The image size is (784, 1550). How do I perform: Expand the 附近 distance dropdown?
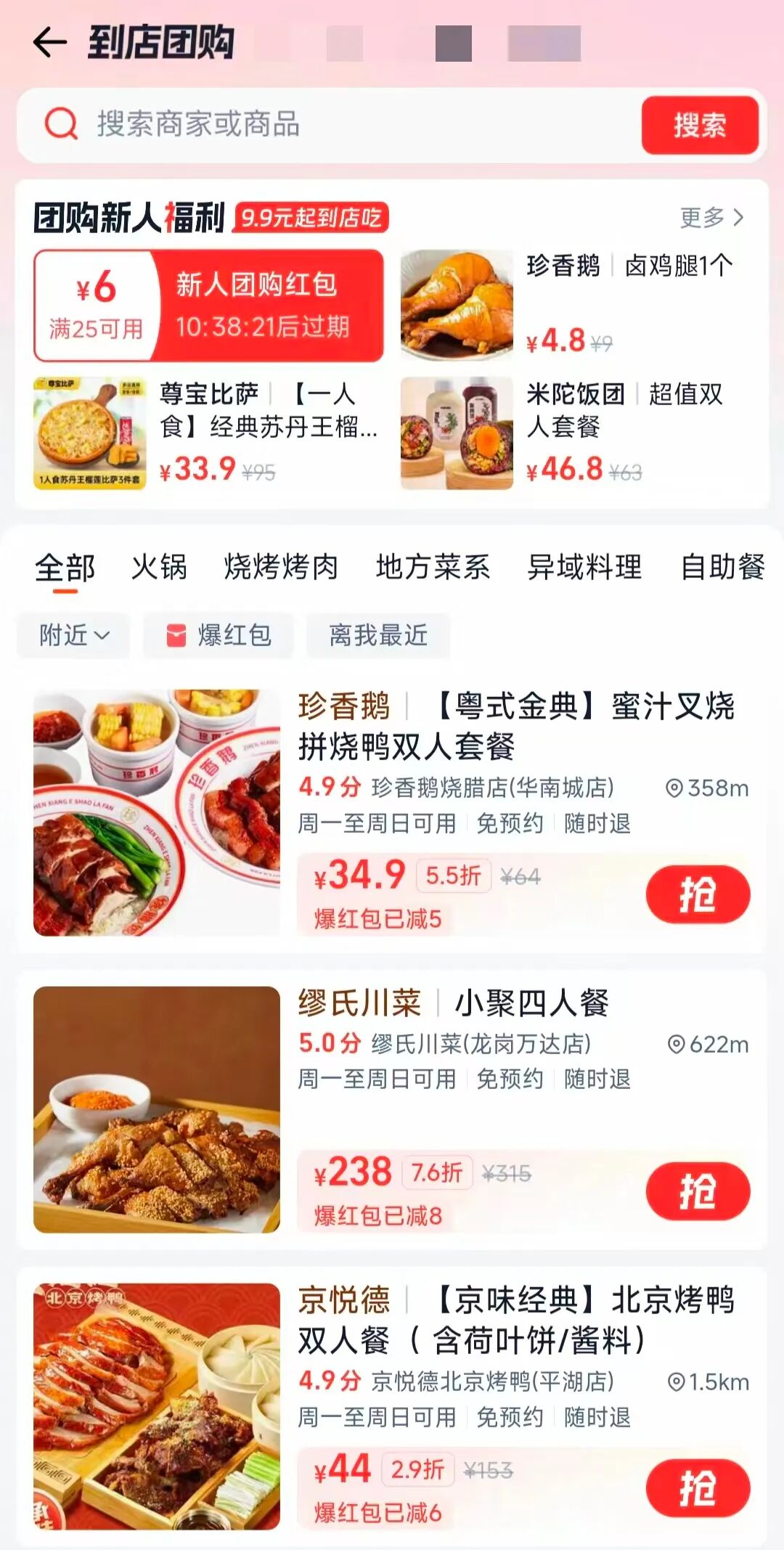[73, 635]
